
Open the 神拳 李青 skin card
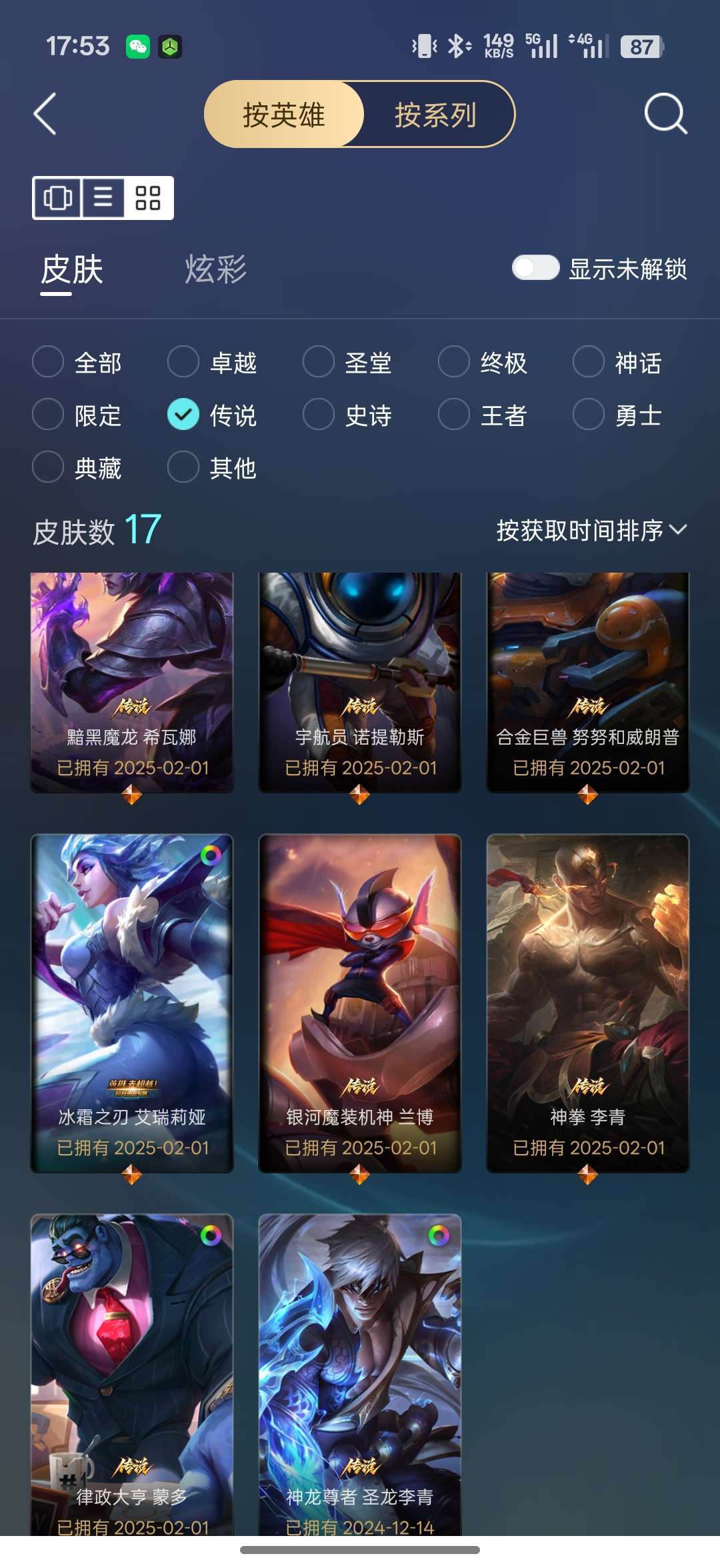click(587, 1002)
